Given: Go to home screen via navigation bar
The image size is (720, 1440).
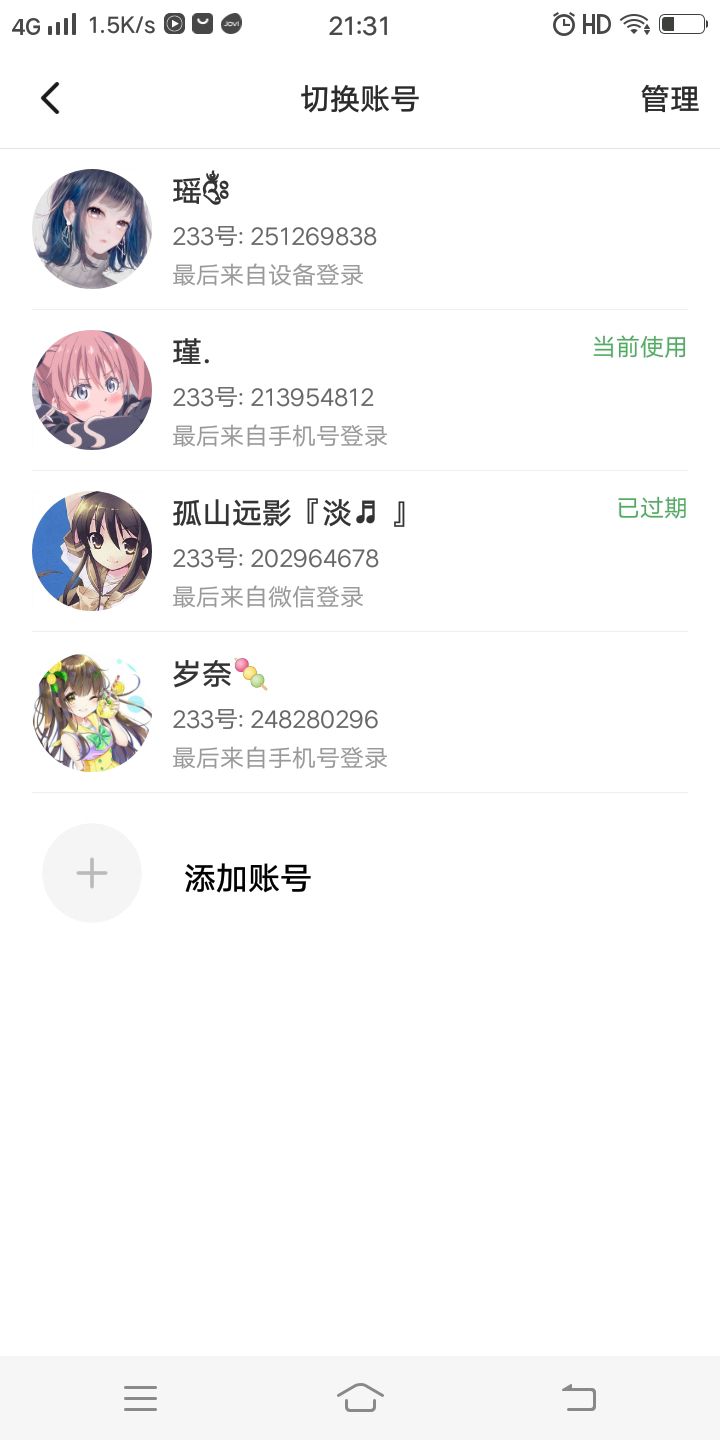Looking at the screenshot, I should pyautogui.click(x=360, y=1397).
